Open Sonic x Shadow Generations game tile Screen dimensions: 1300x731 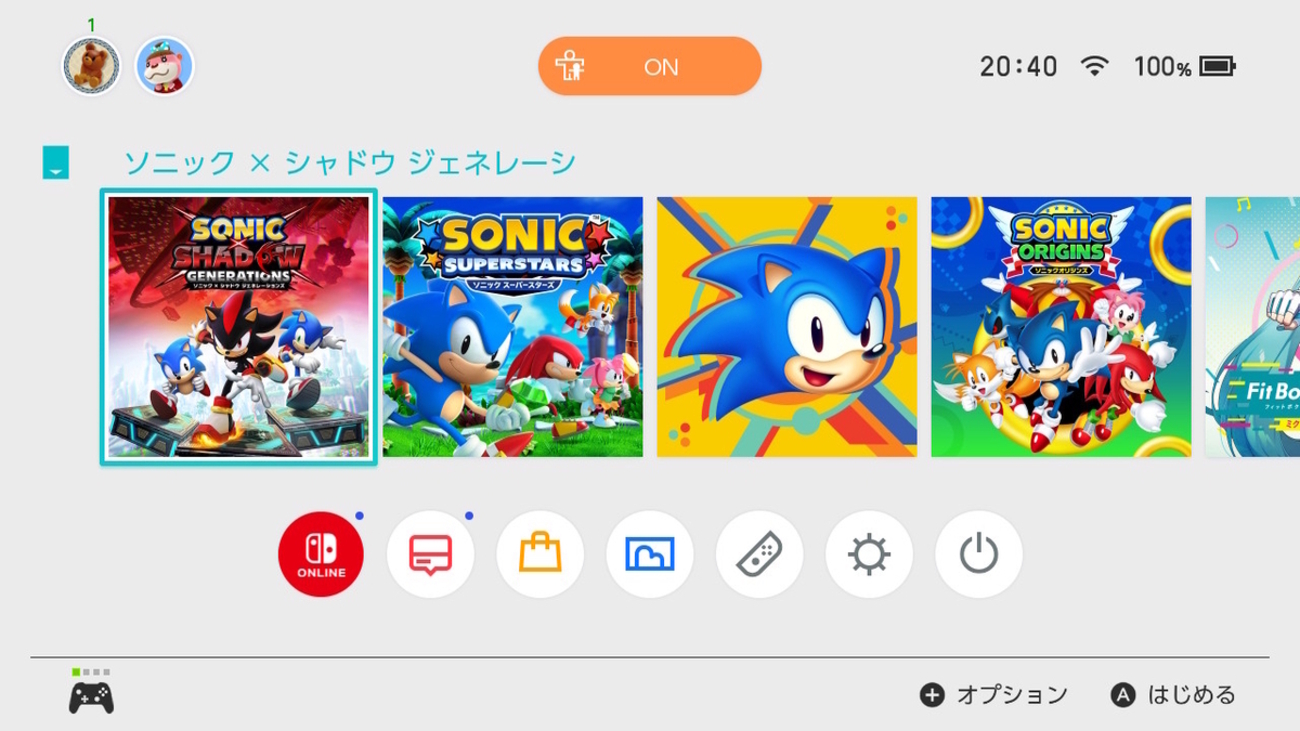coord(238,327)
